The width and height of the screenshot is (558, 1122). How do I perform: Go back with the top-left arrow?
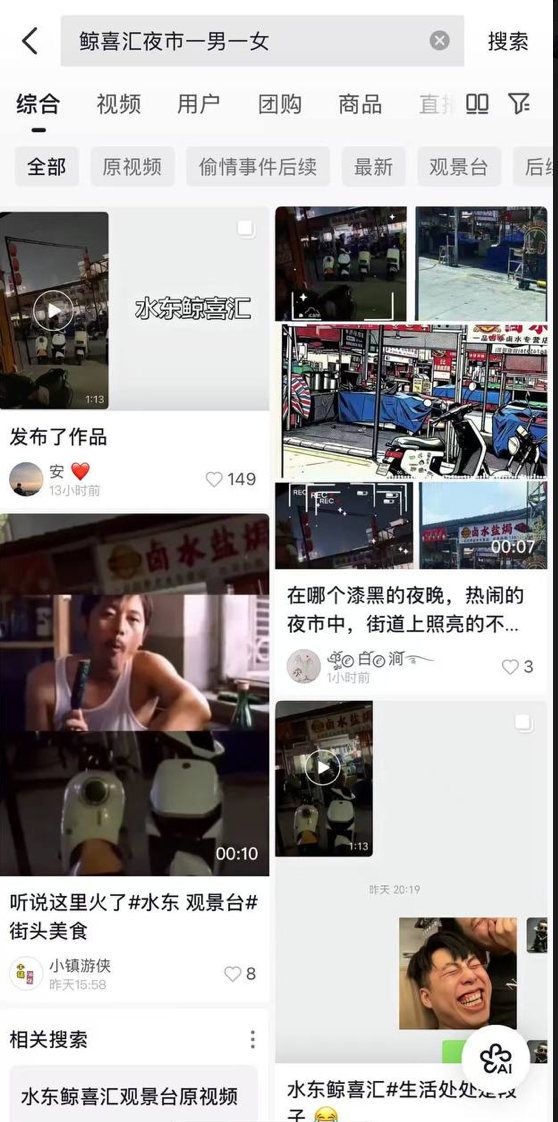click(29, 41)
